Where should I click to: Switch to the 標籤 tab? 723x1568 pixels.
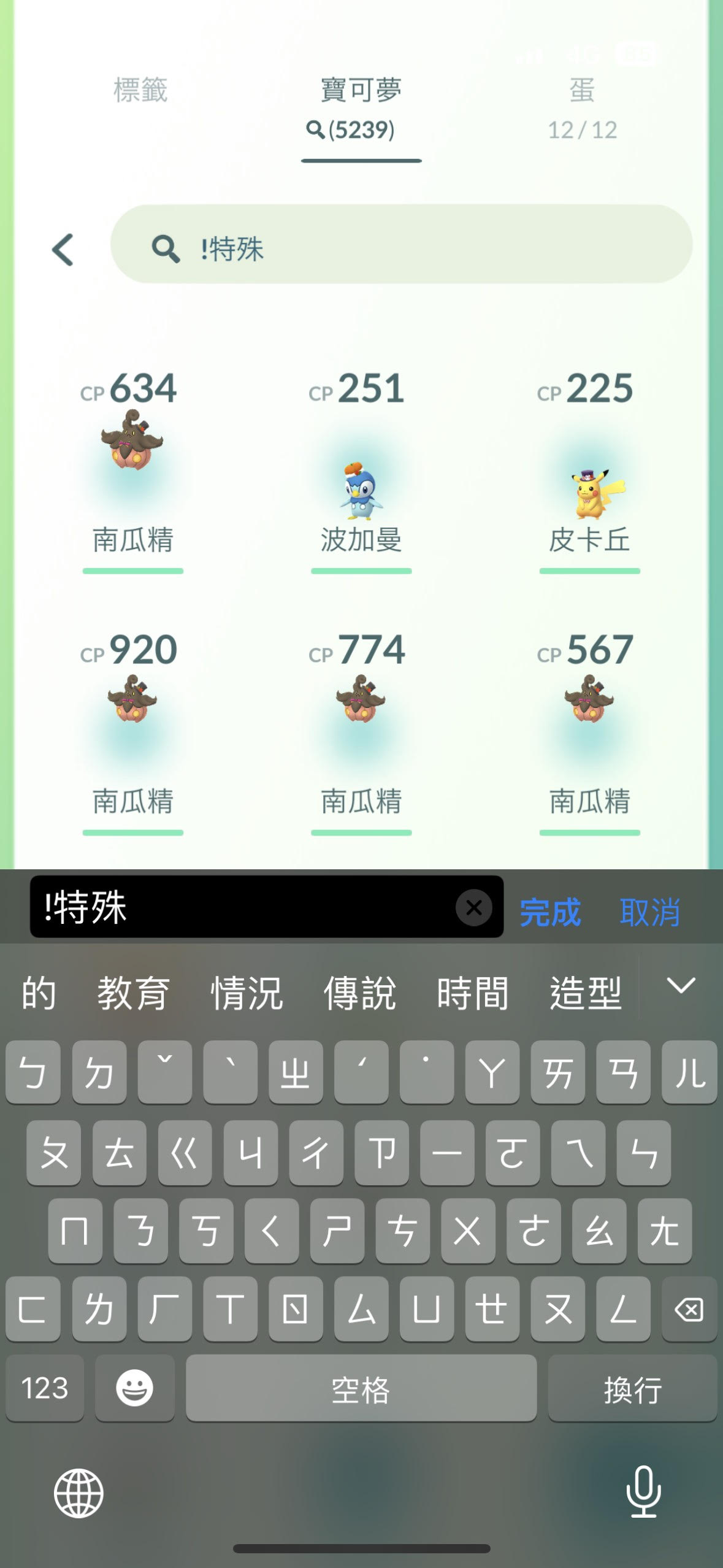coord(140,90)
